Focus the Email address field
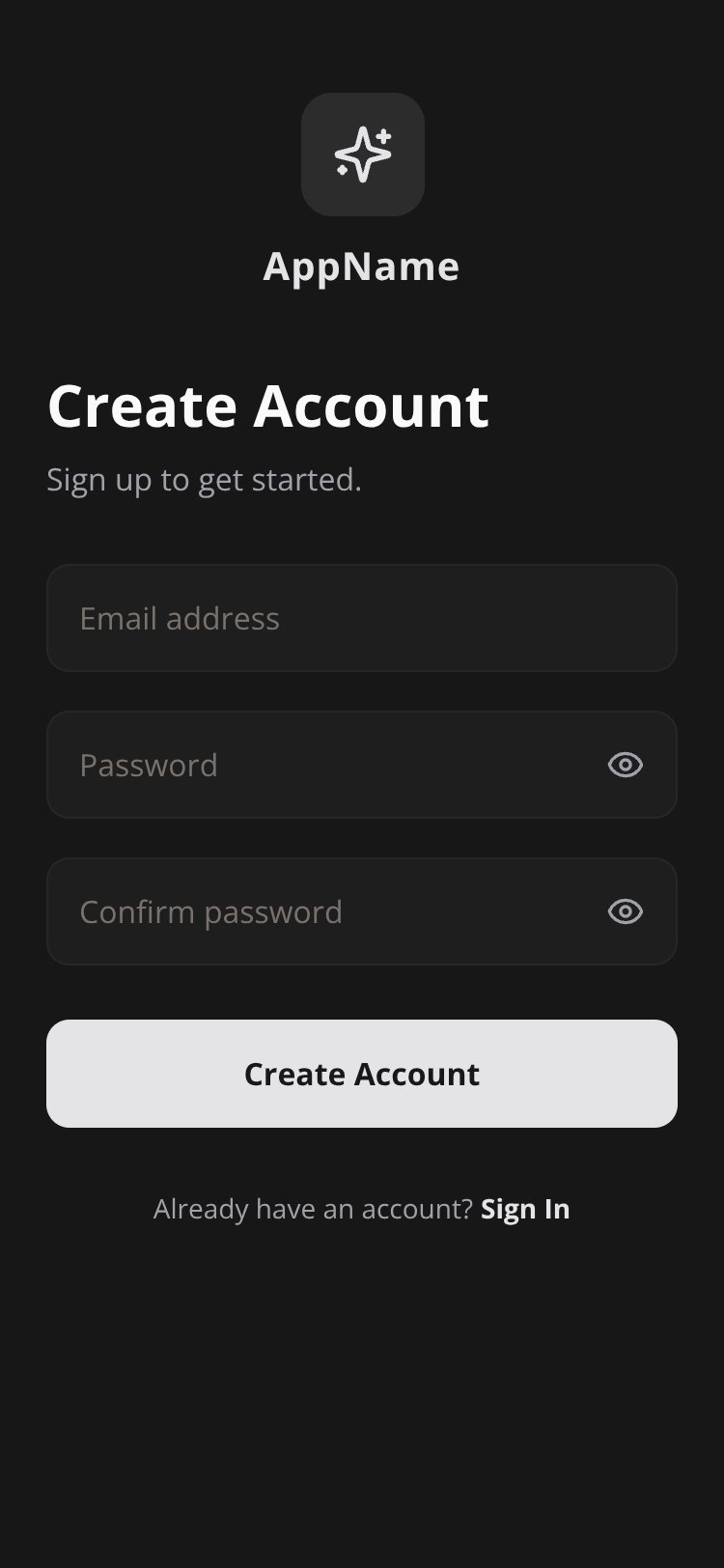The image size is (724, 1568). [x=362, y=618]
